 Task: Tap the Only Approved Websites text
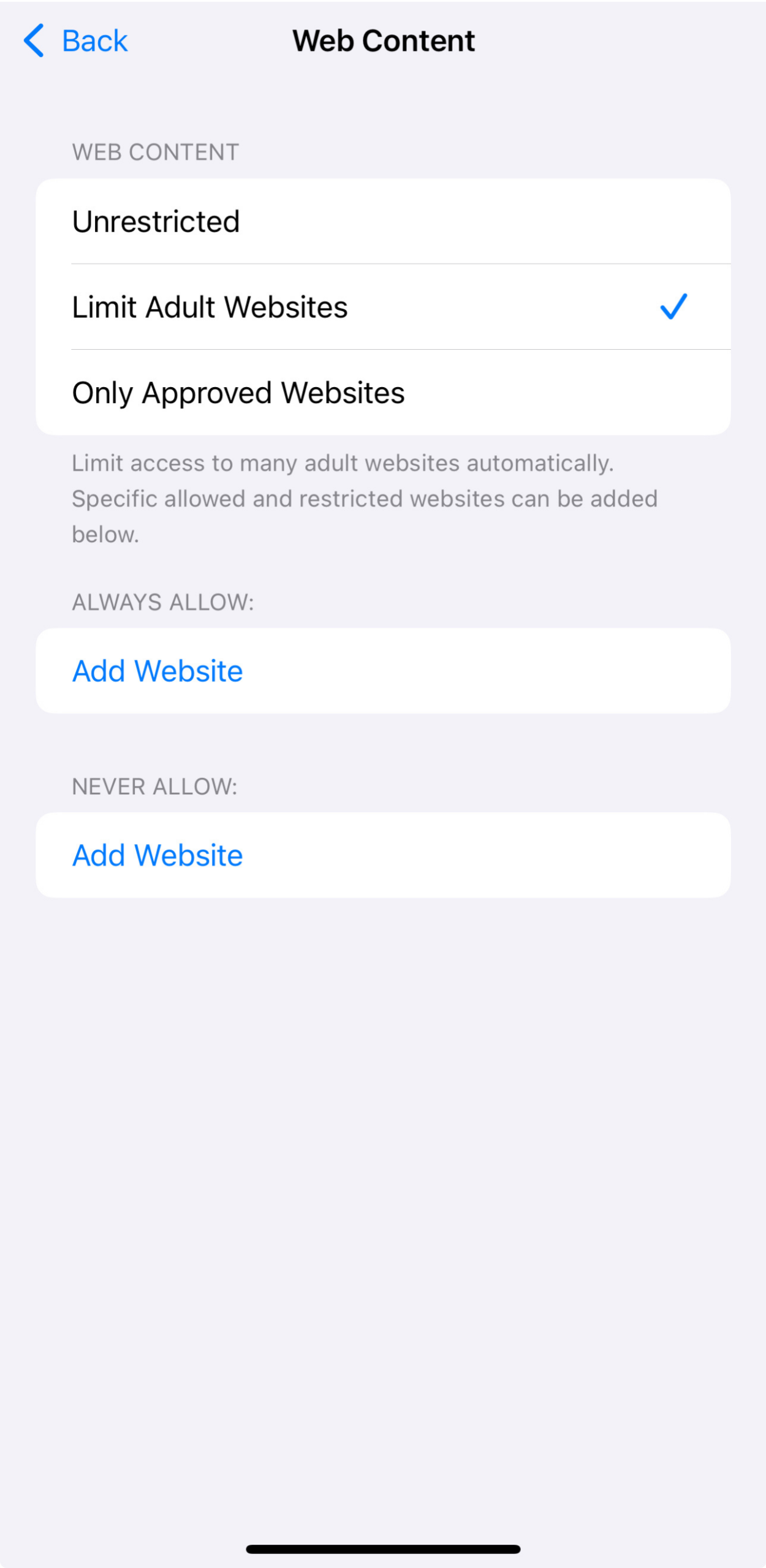238,393
